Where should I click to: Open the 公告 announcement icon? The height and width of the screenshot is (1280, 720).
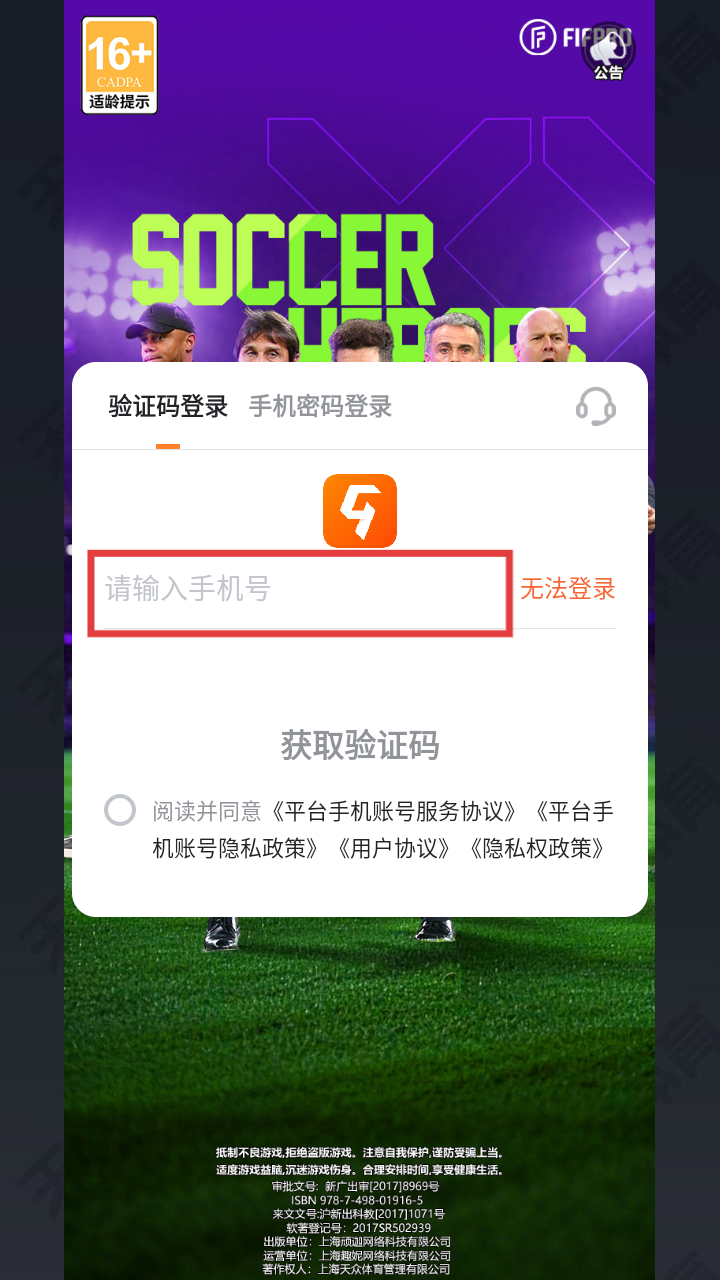click(608, 52)
